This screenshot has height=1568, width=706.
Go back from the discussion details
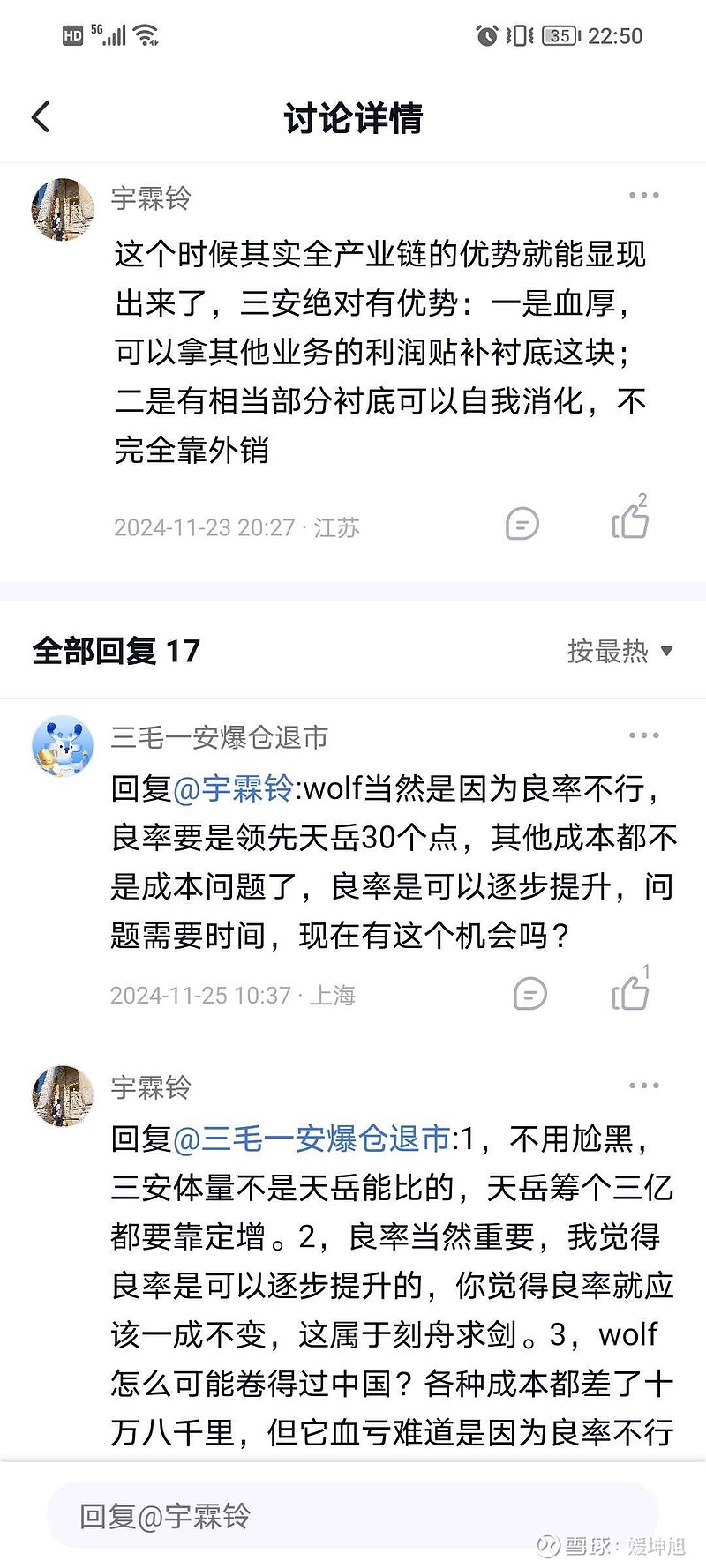(41, 116)
